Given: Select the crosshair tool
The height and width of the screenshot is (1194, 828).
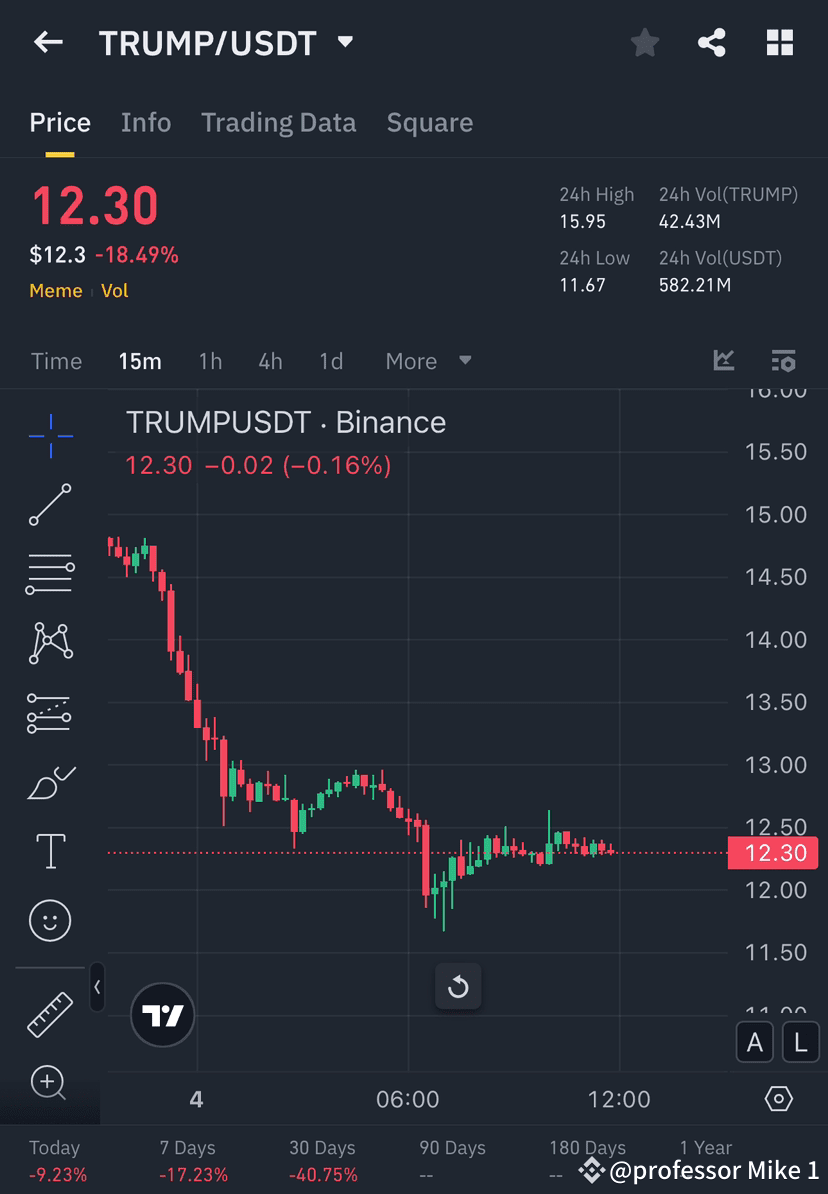Looking at the screenshot, I should point(50,435).
